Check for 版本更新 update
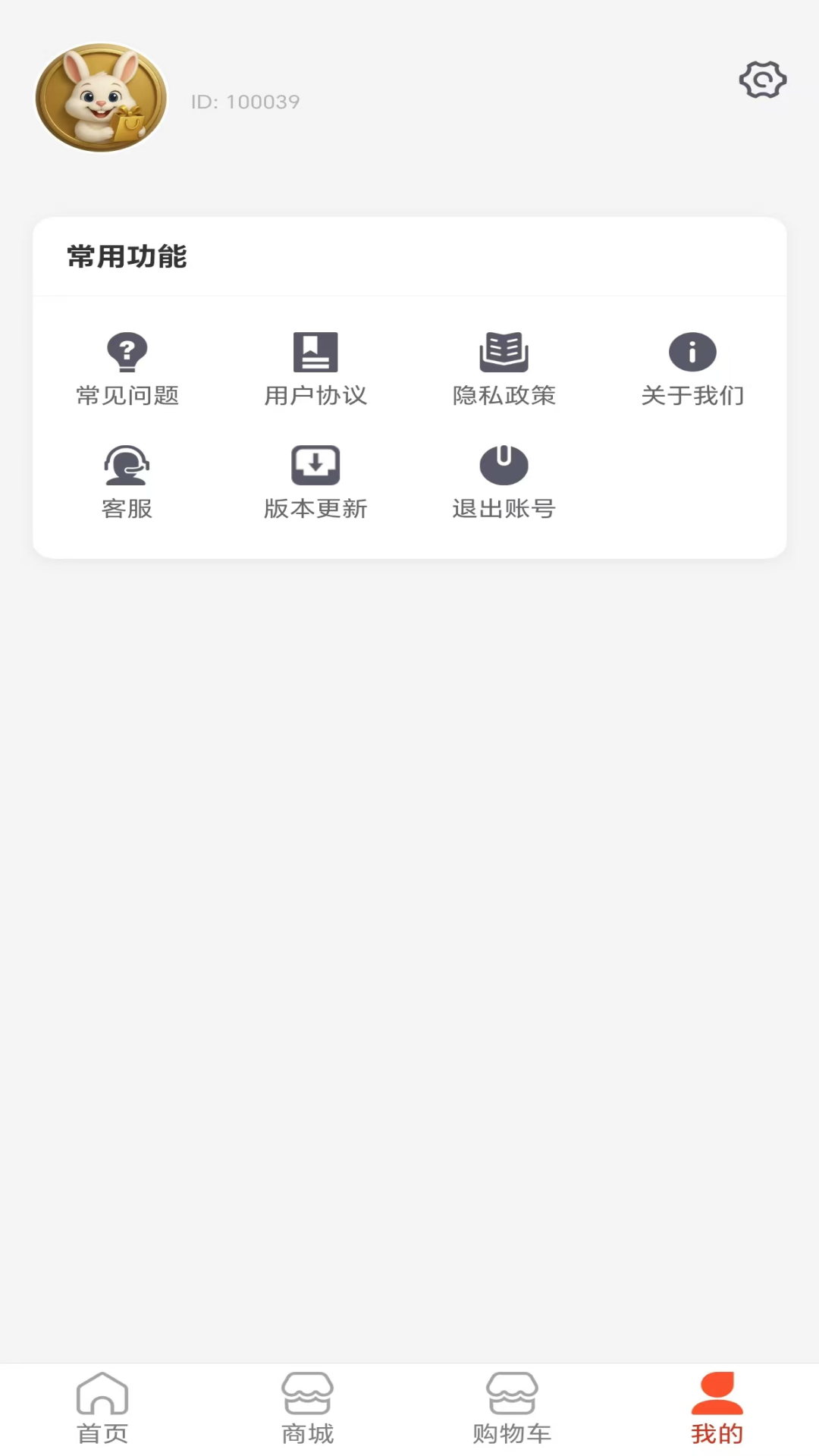 (315, 482)
